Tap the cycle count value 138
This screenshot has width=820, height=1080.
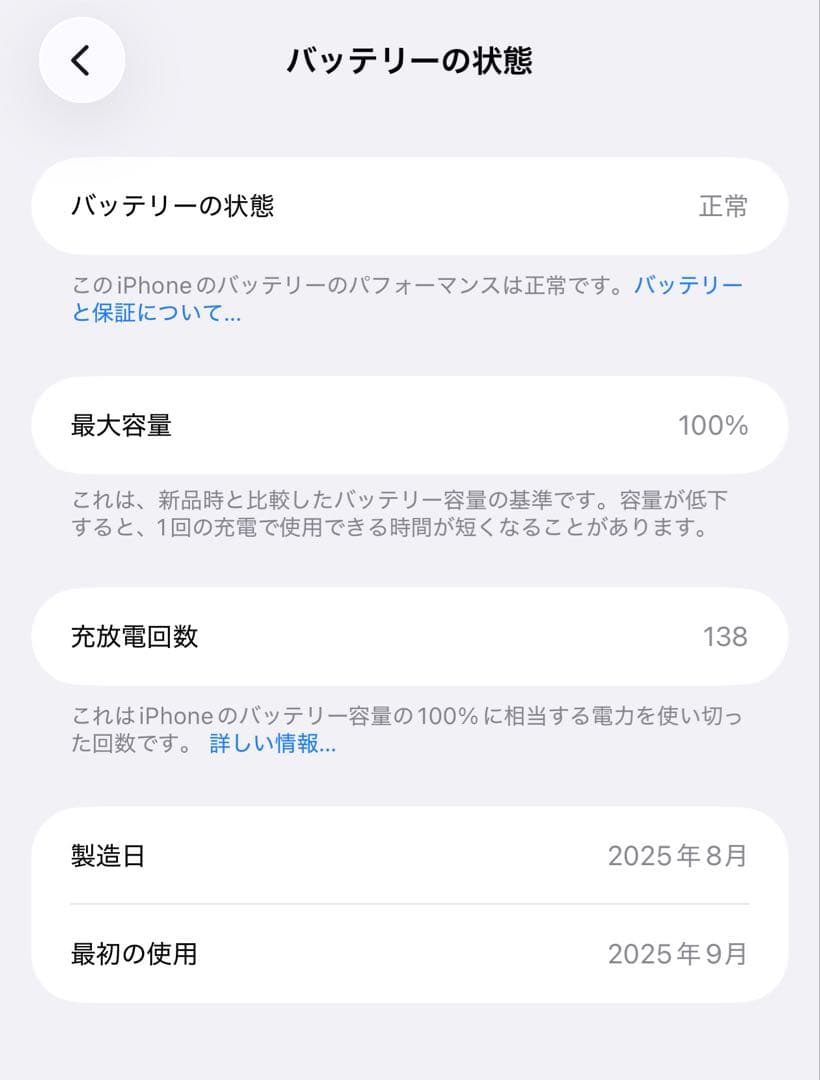pos(727,637)
